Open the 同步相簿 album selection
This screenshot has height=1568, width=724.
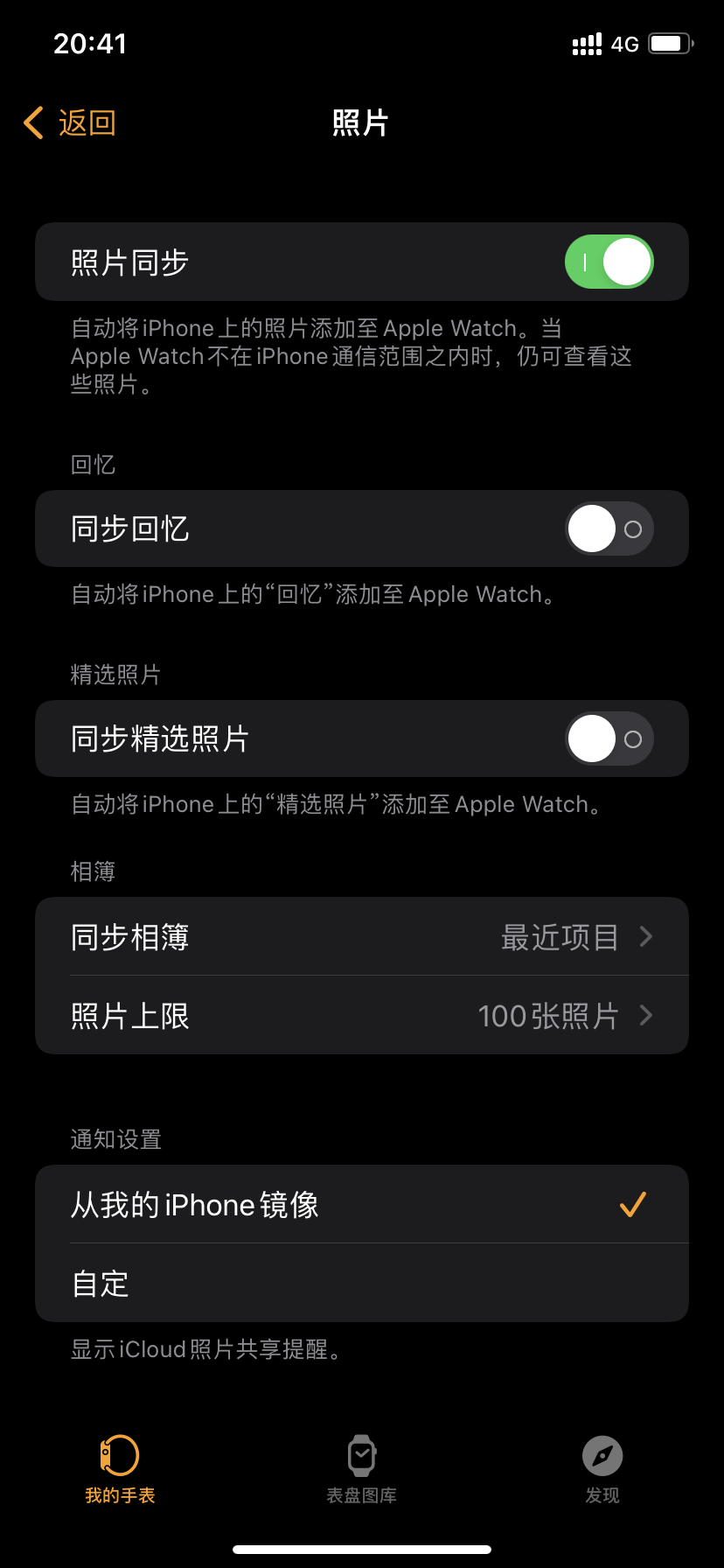362,936
